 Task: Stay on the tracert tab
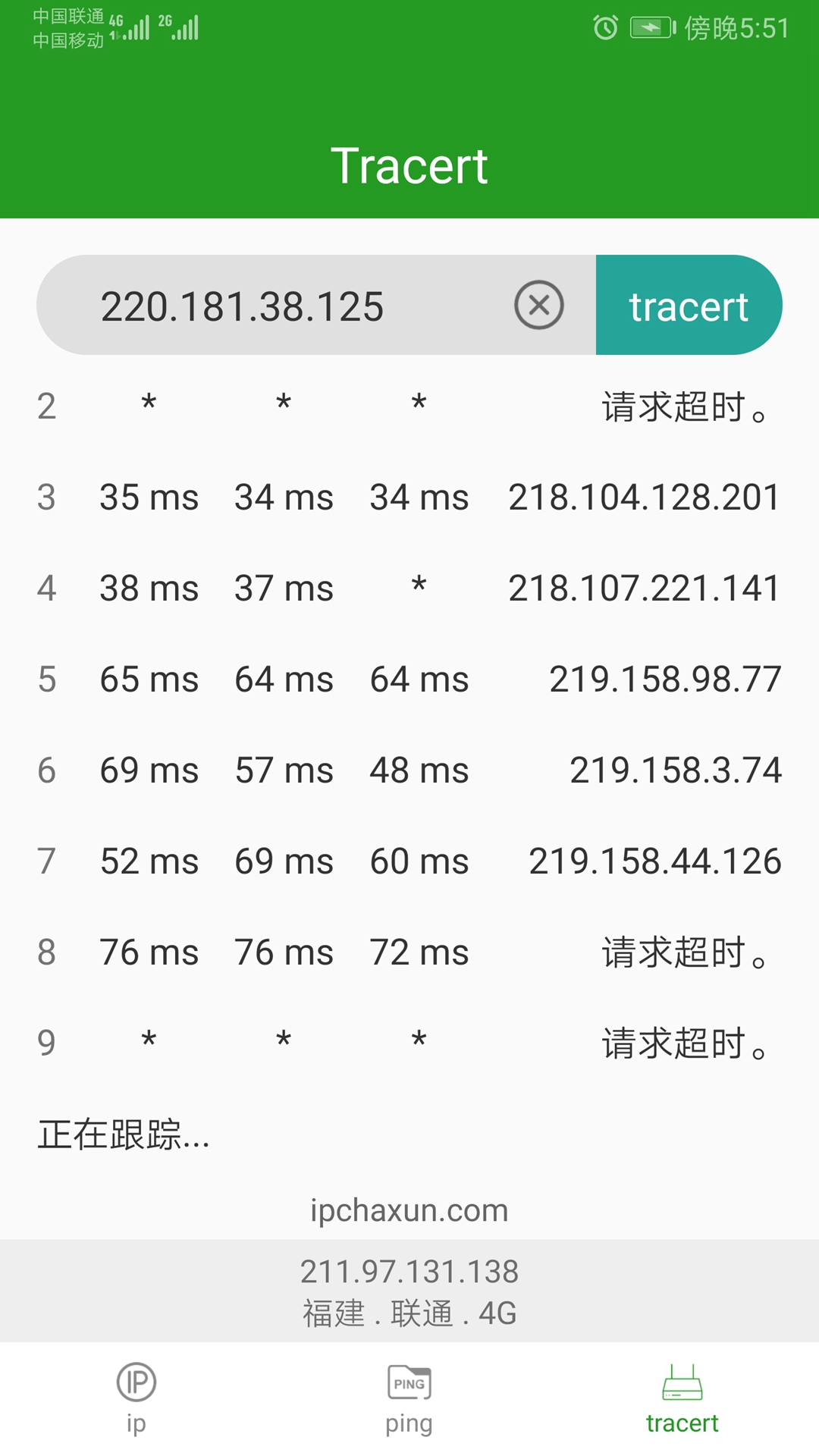682,1399
